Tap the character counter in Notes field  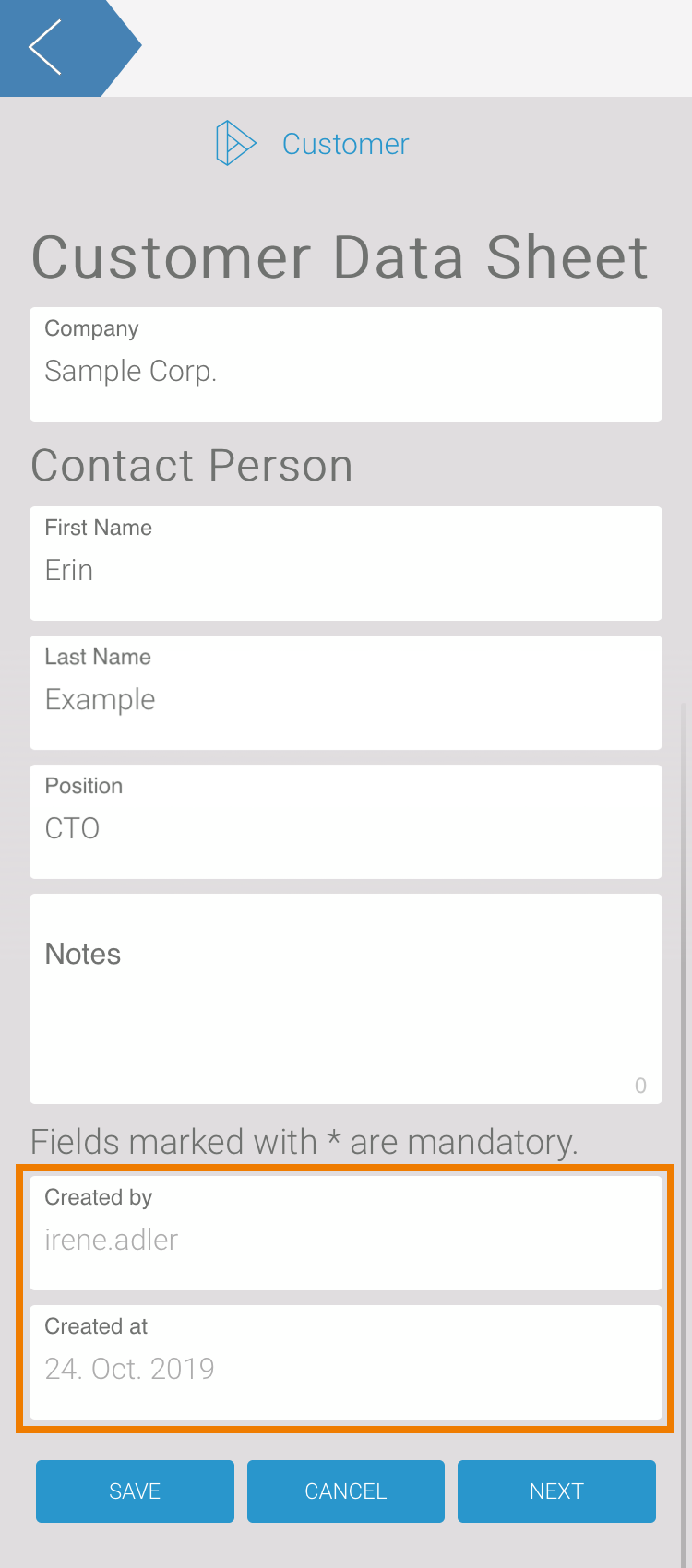point(640,1086)
